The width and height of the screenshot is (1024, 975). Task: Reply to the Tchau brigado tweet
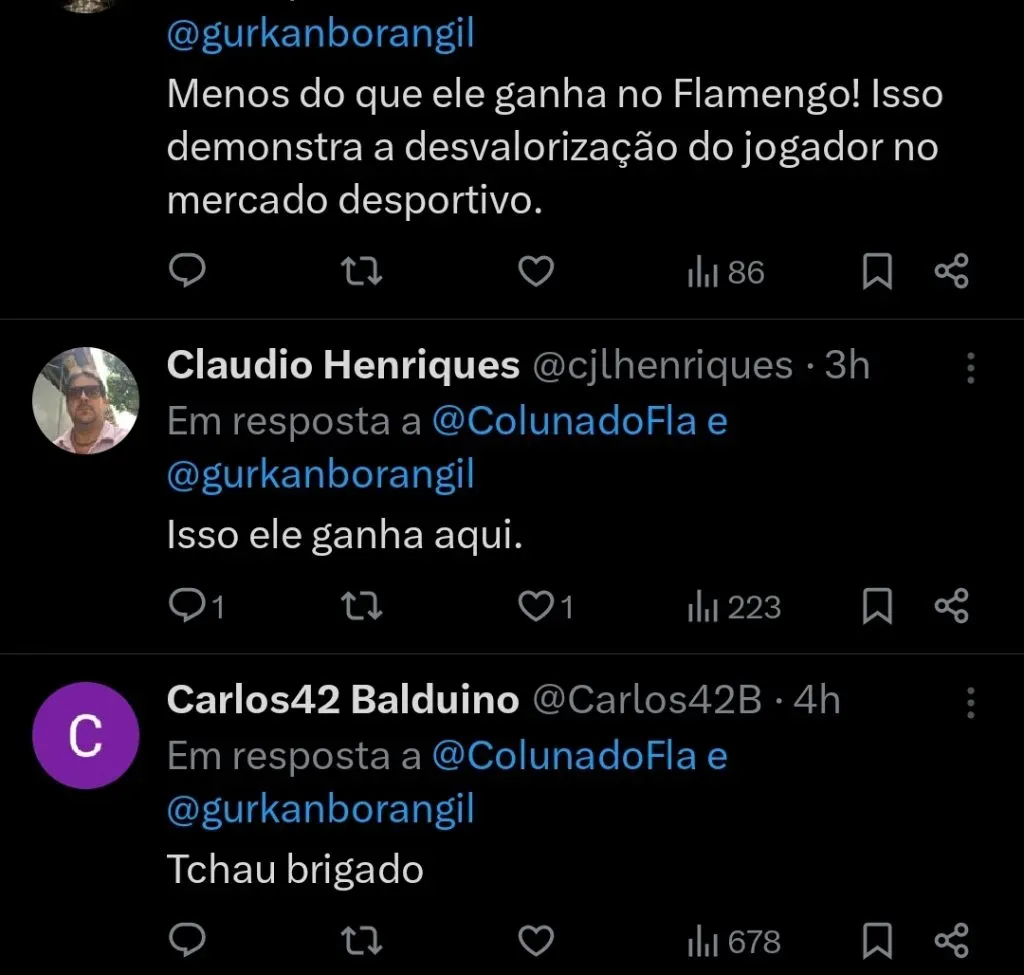(x=186, y=941)
